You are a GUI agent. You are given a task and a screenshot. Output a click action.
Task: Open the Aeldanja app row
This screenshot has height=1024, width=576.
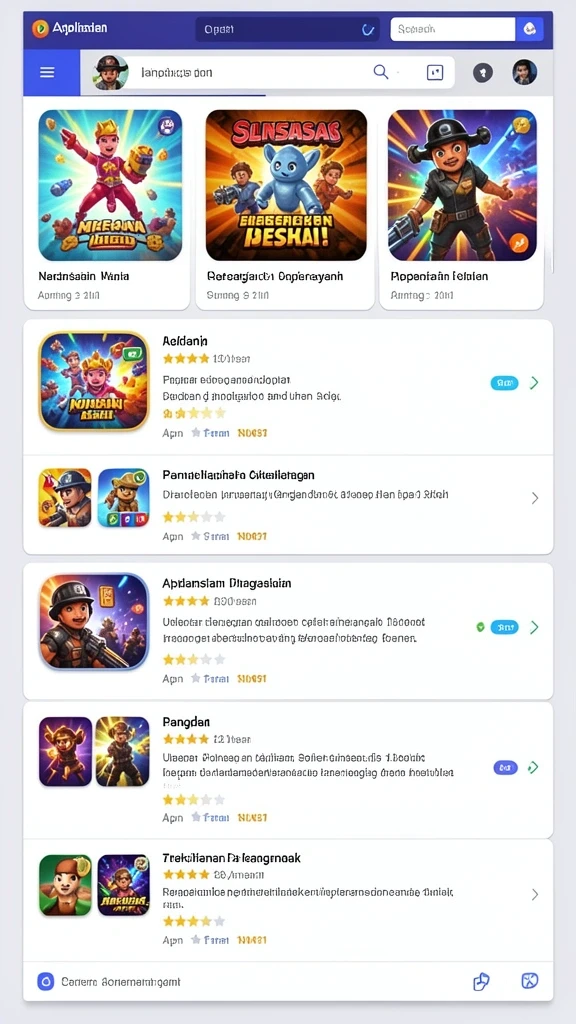click(x=288, y=387)
